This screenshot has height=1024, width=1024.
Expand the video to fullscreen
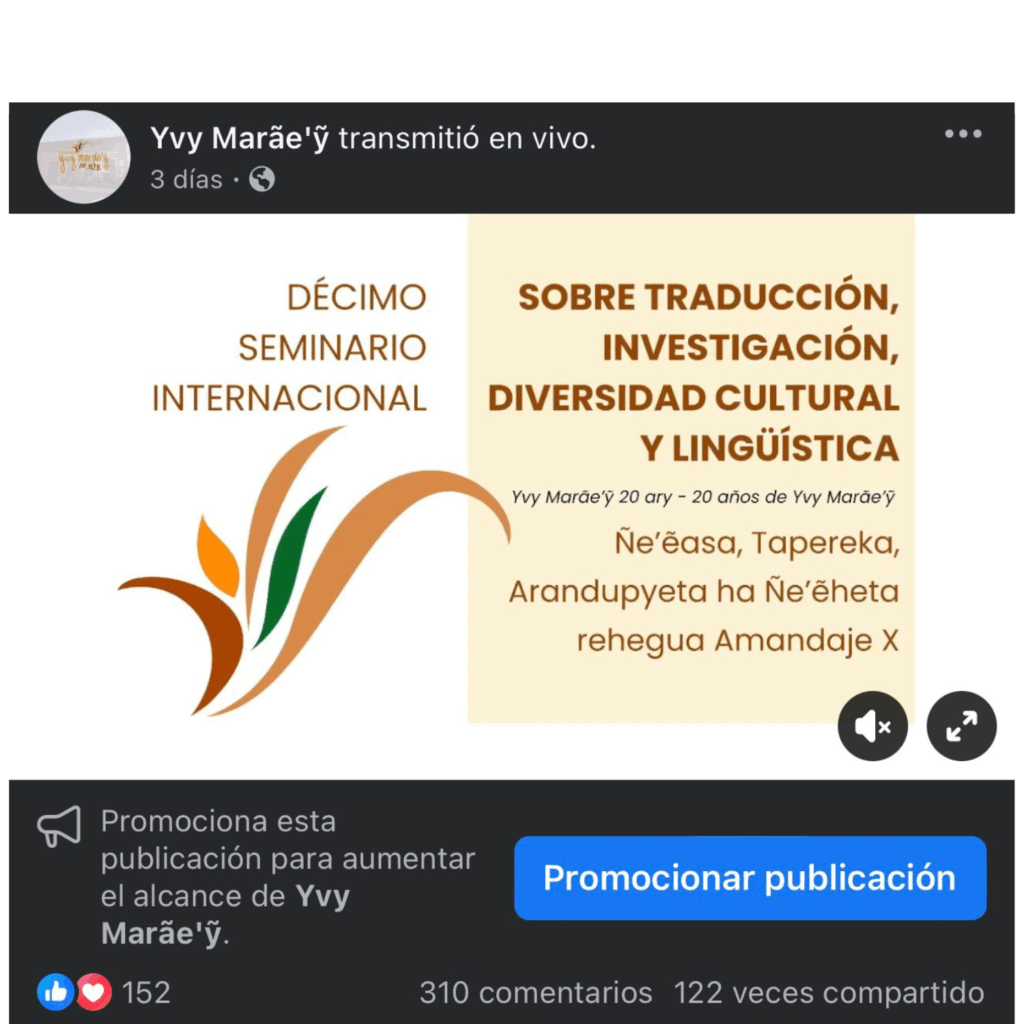961,726
